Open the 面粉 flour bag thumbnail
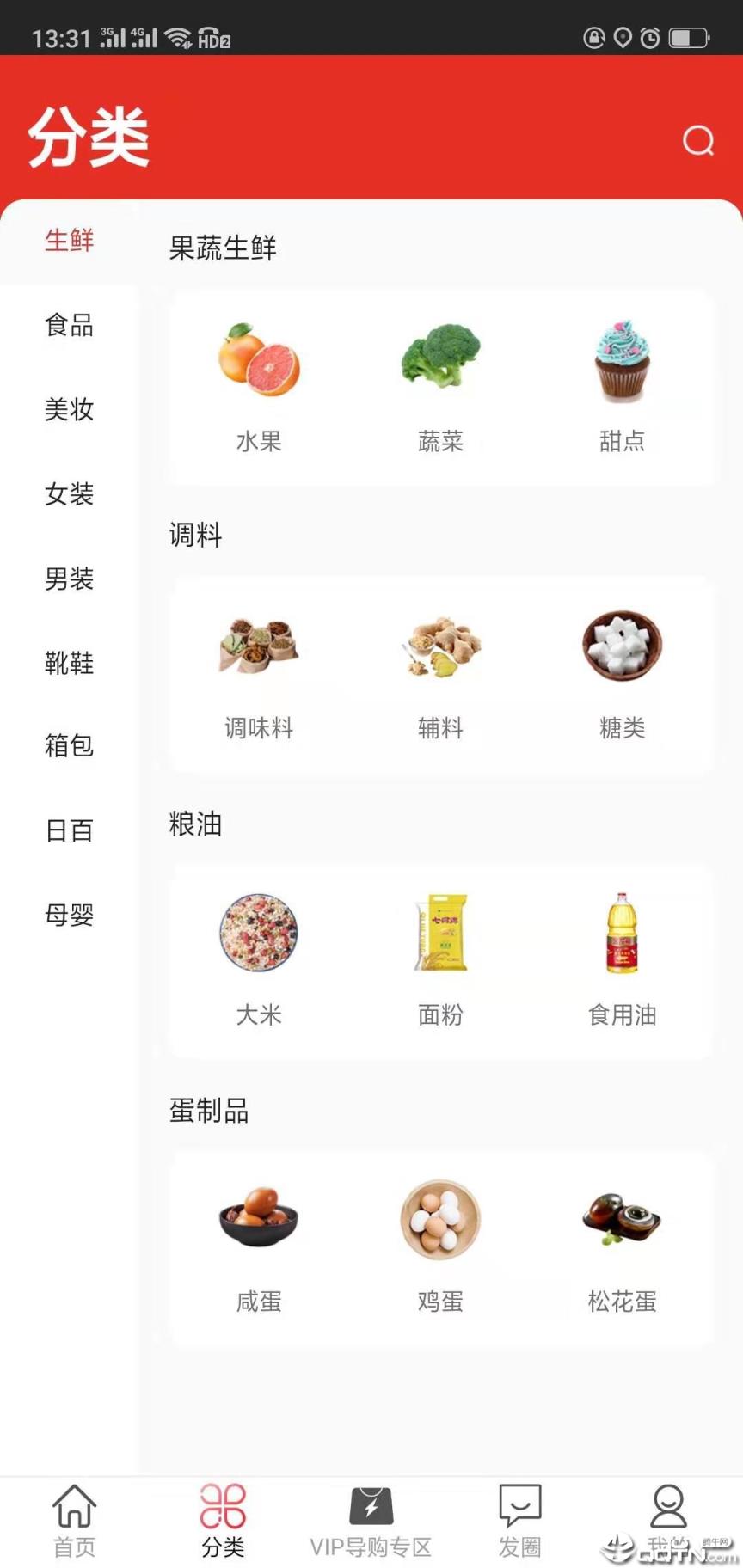This screenshot has width=743, height=1568. [440, 934]
